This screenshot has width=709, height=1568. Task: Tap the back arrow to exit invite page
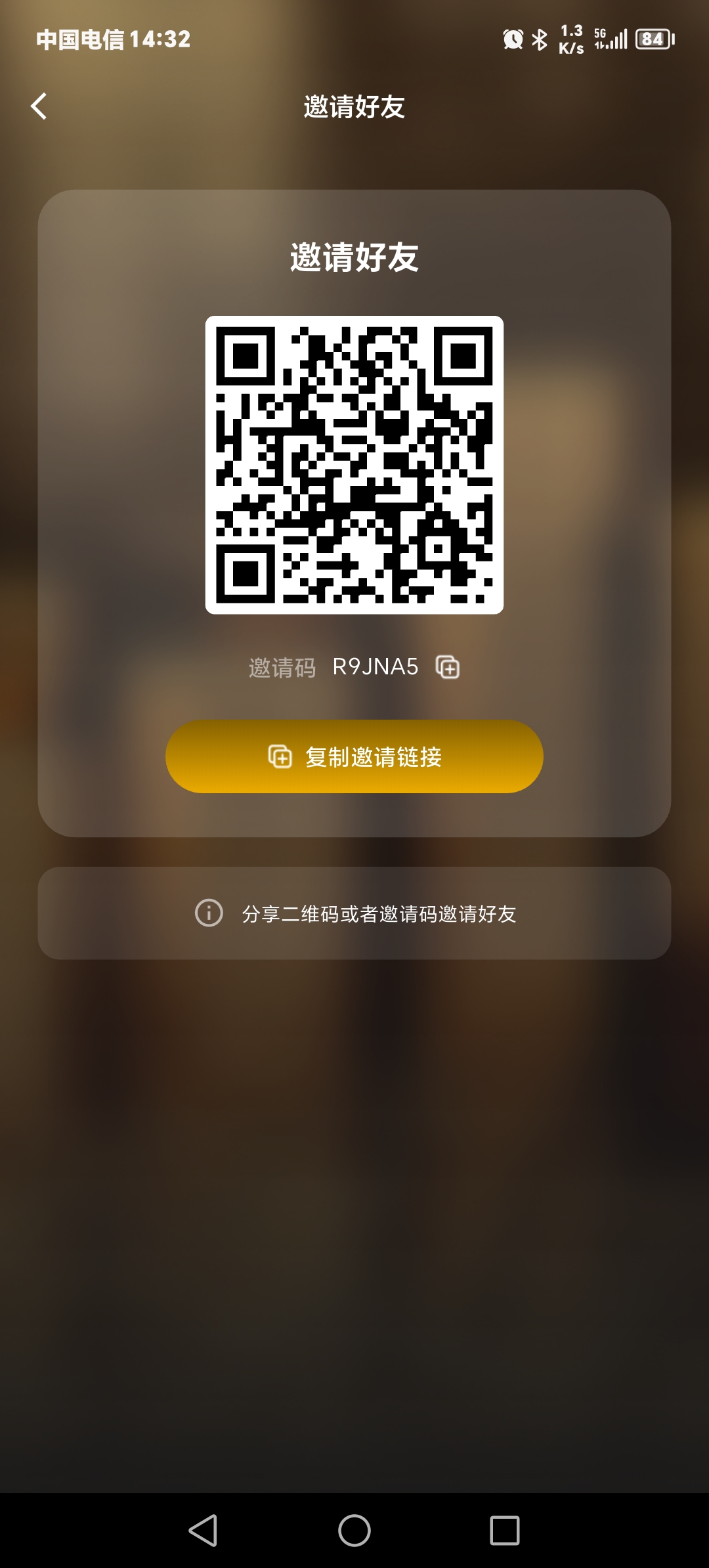click(39, 106)
